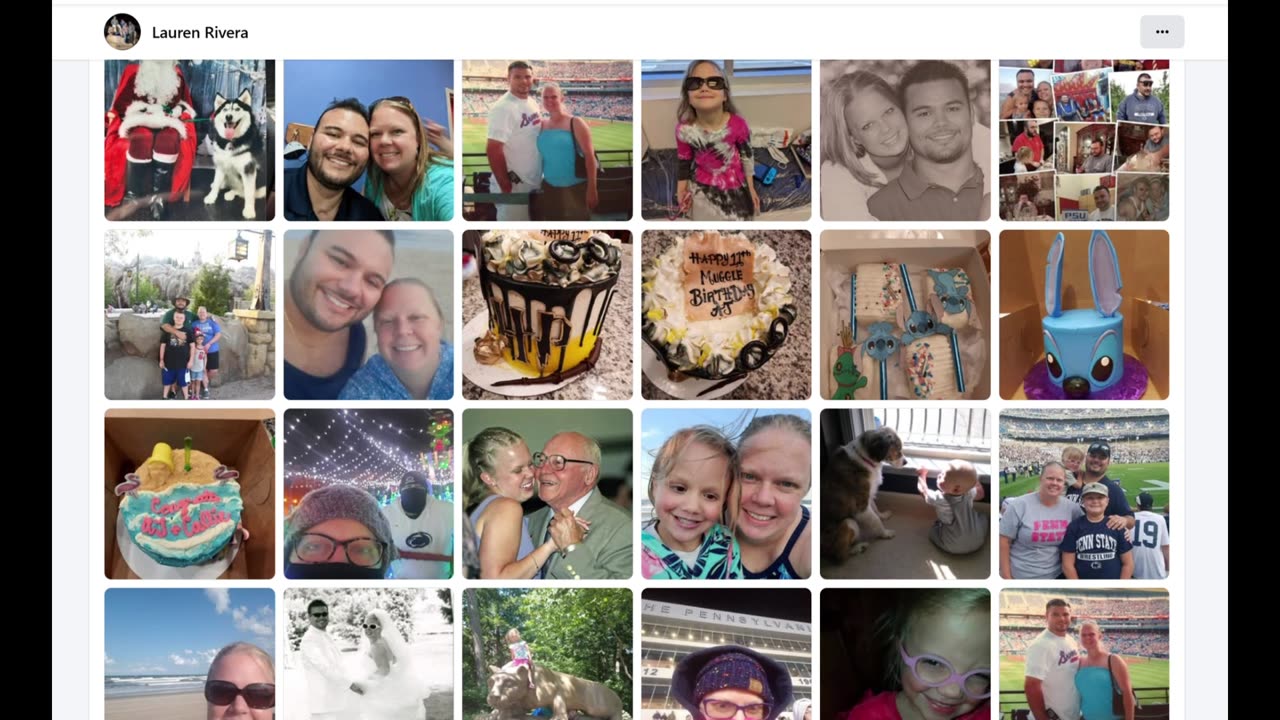
Task: Open the black drip cake photo
Action: (547, 315)
